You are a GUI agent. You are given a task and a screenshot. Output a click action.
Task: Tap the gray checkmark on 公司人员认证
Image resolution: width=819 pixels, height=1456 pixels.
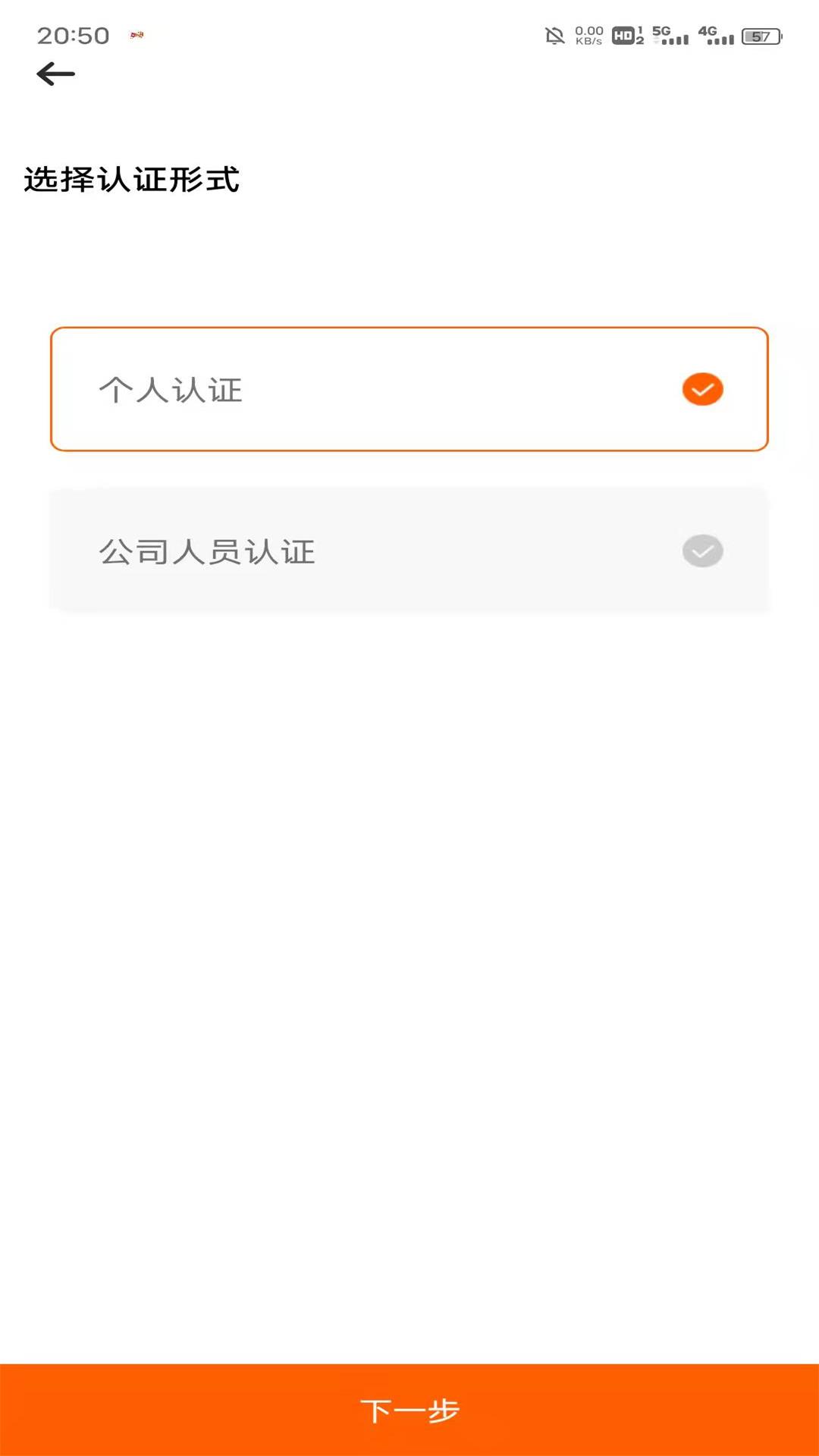click(x=701, y=551)
